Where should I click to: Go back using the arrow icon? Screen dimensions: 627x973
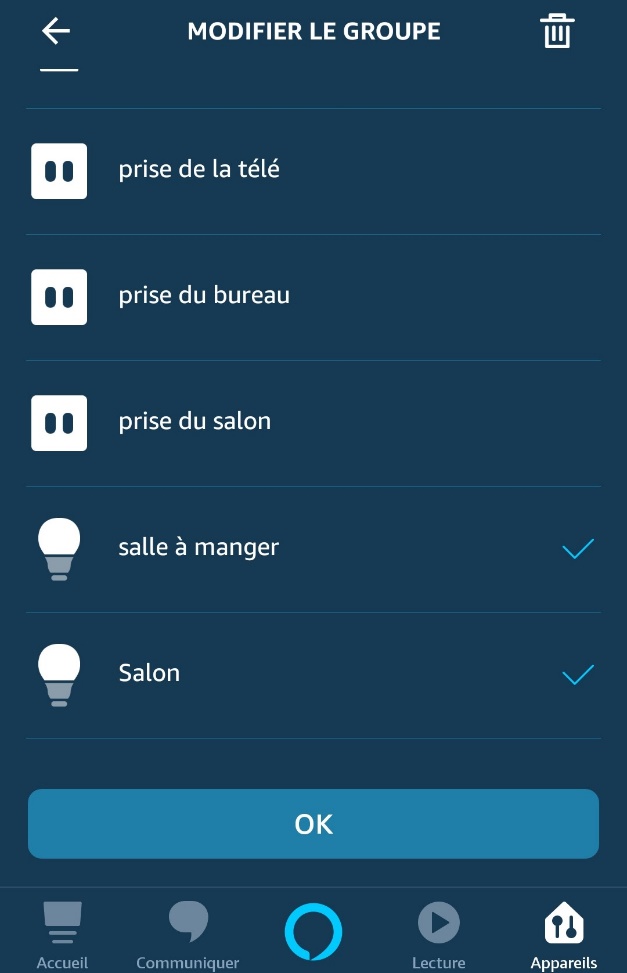[x=56, y=31]
